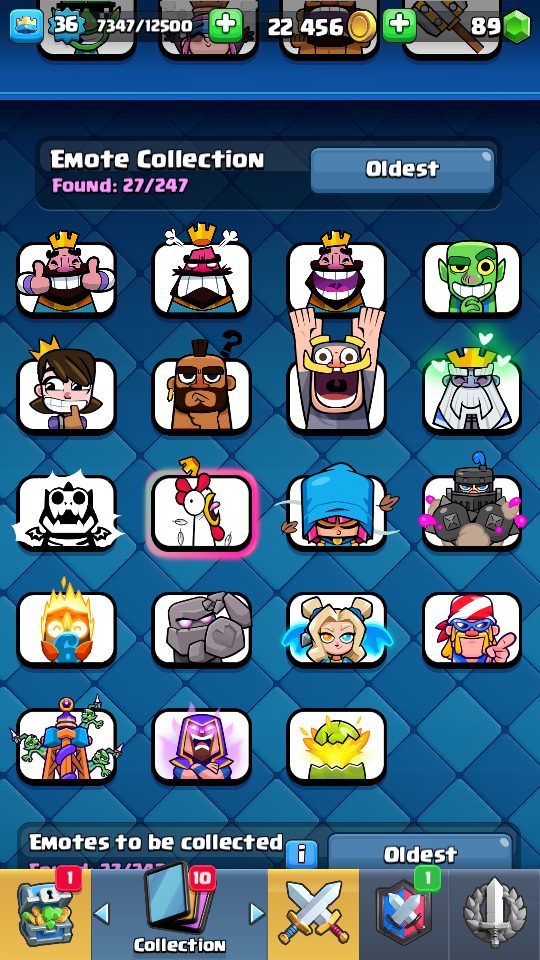This screenshot has height=960, width=540.
Task: Switch to the Battle crossed swords tab
Action: click(313, 913)
